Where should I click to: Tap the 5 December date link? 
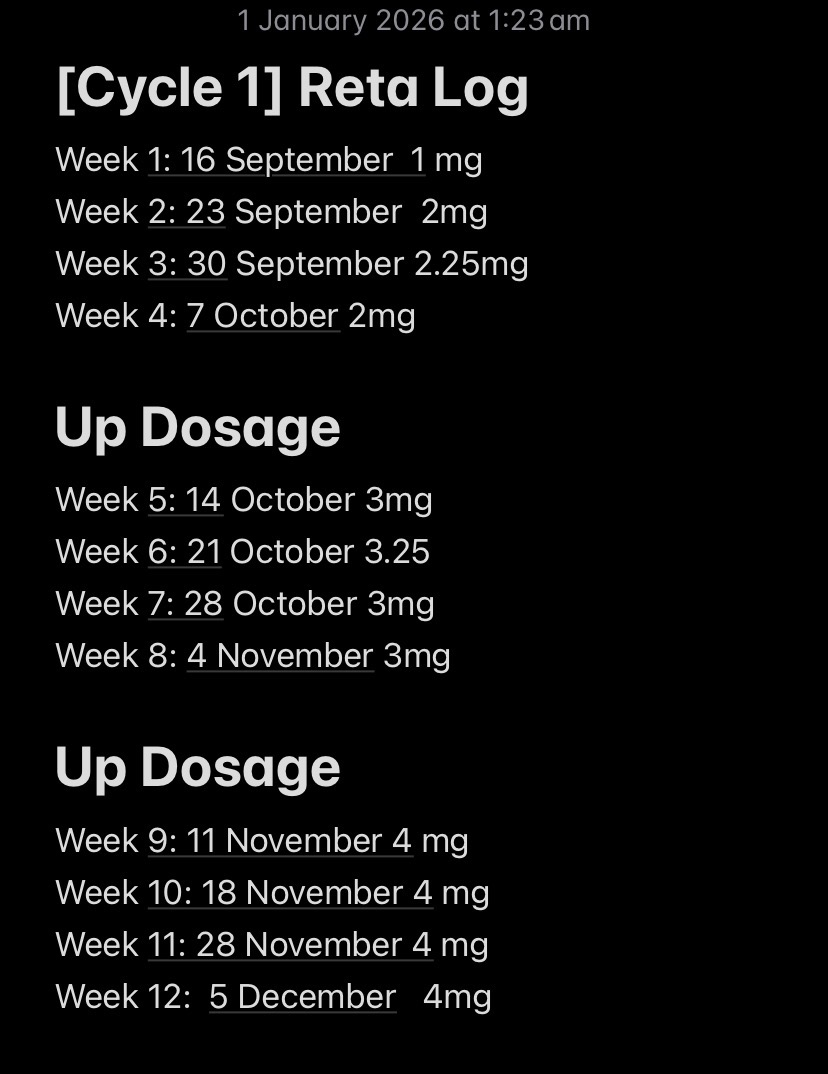click(x=302, y=996)
